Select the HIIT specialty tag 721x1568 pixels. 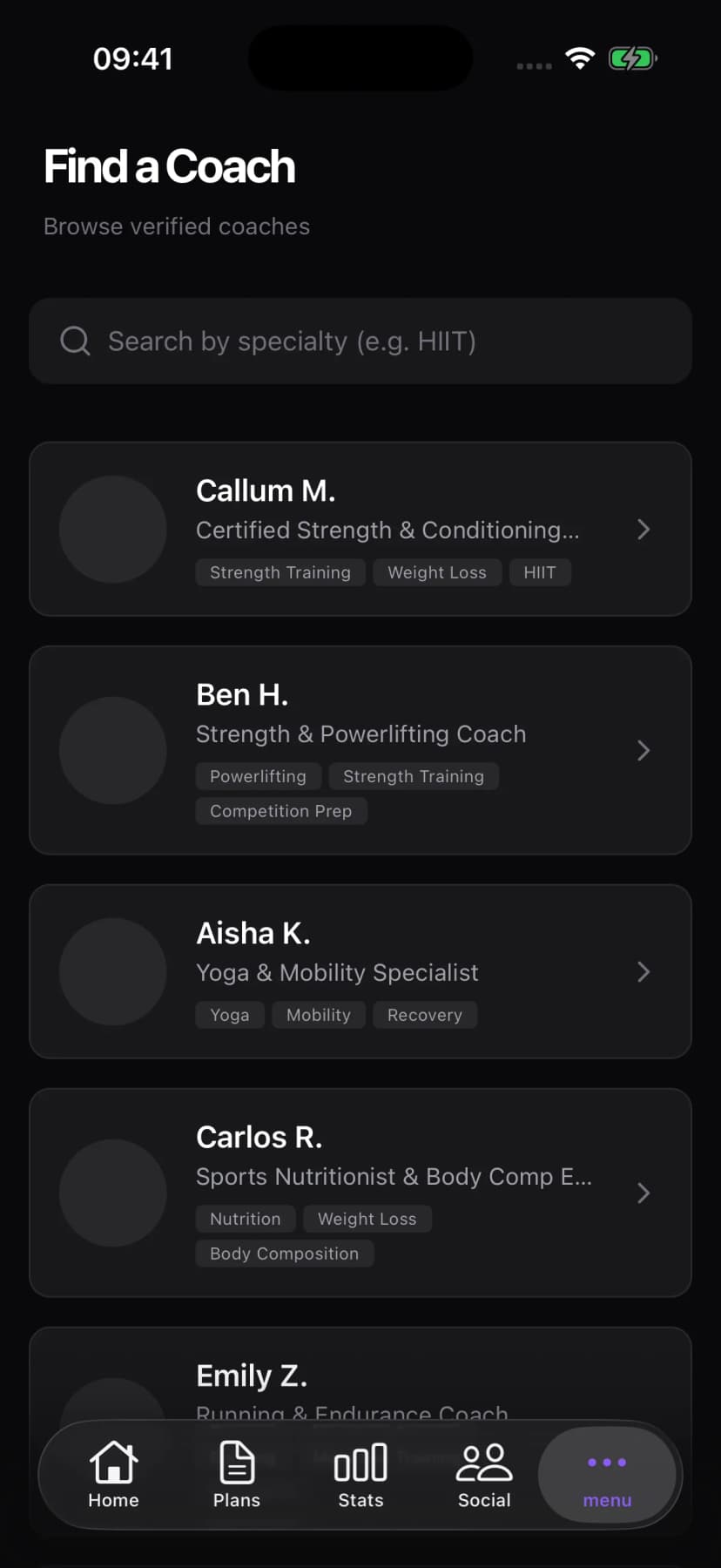click(540, 572)
